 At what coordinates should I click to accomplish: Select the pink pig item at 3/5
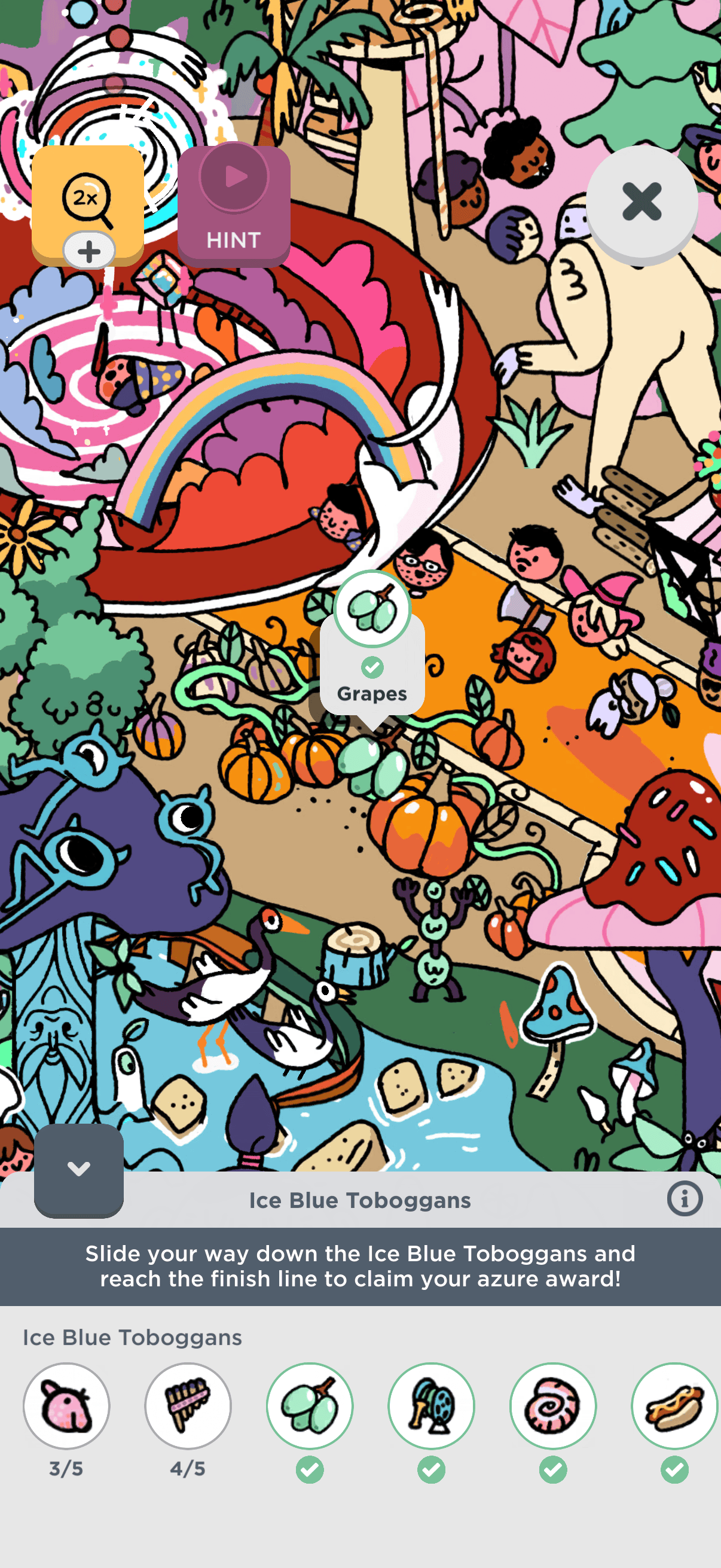pyautogui.click(x=66, y=1405)
